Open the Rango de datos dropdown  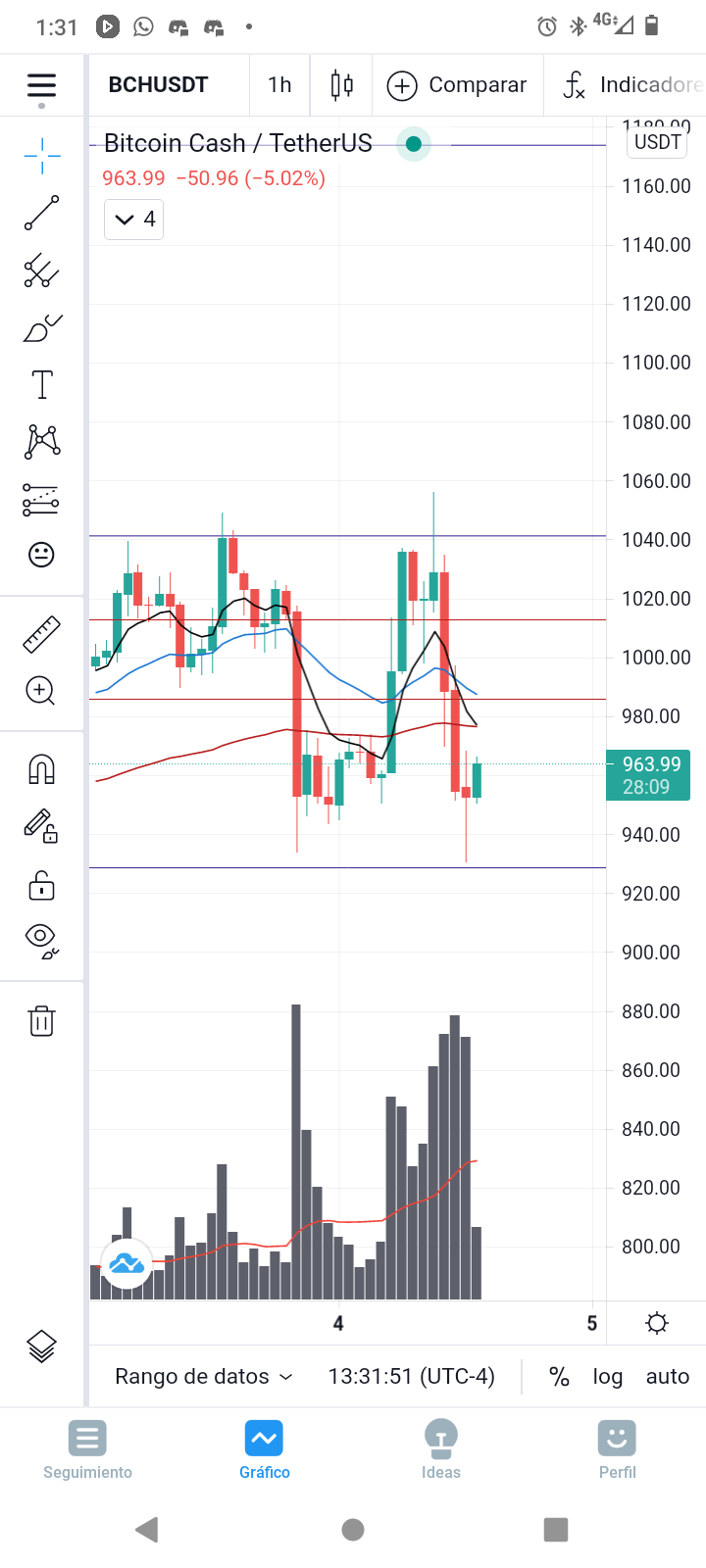[x=204, y=1376]
